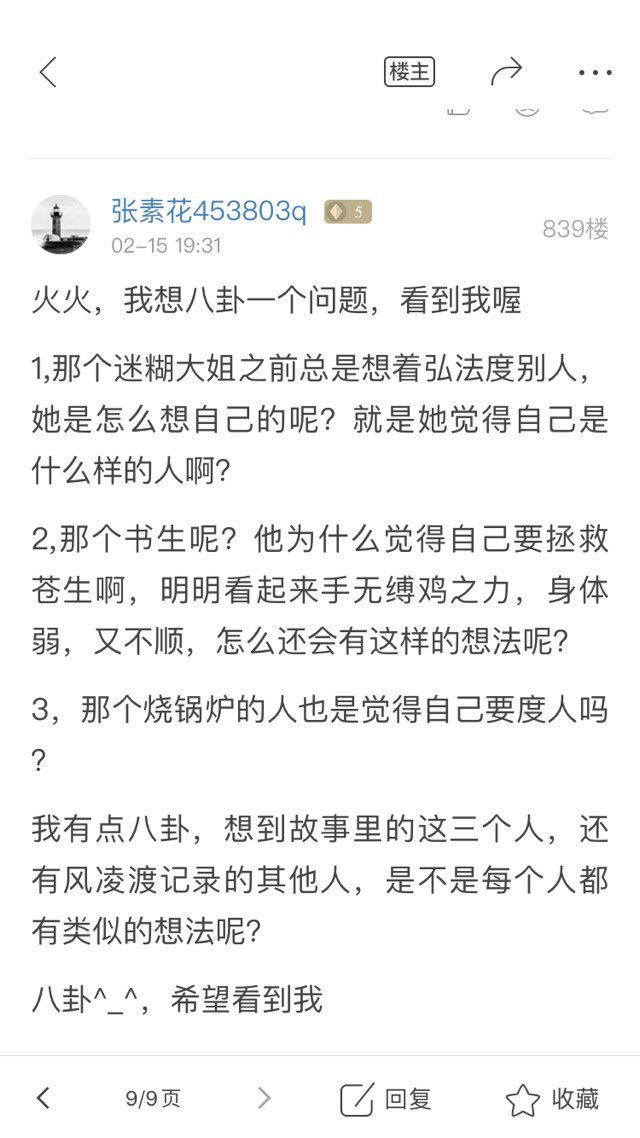Open 张素花453803q's avatar
The width and height of the screenshot is (640, 1138).
click(61, 224)
